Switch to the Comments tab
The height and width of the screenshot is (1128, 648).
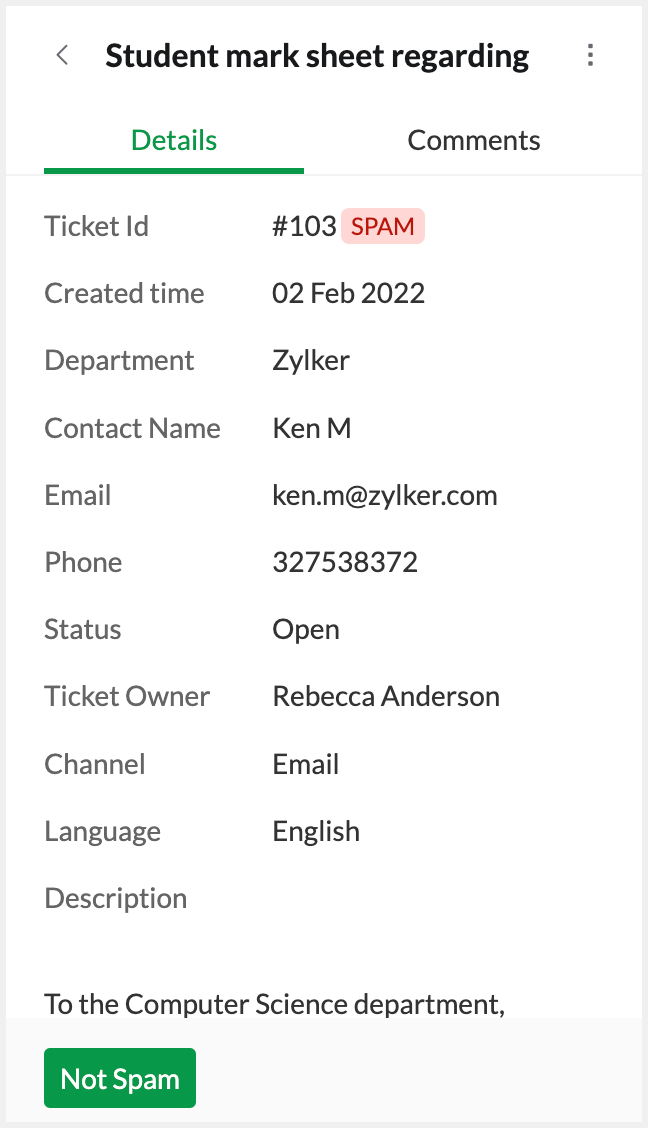click(x=473, y=141)
